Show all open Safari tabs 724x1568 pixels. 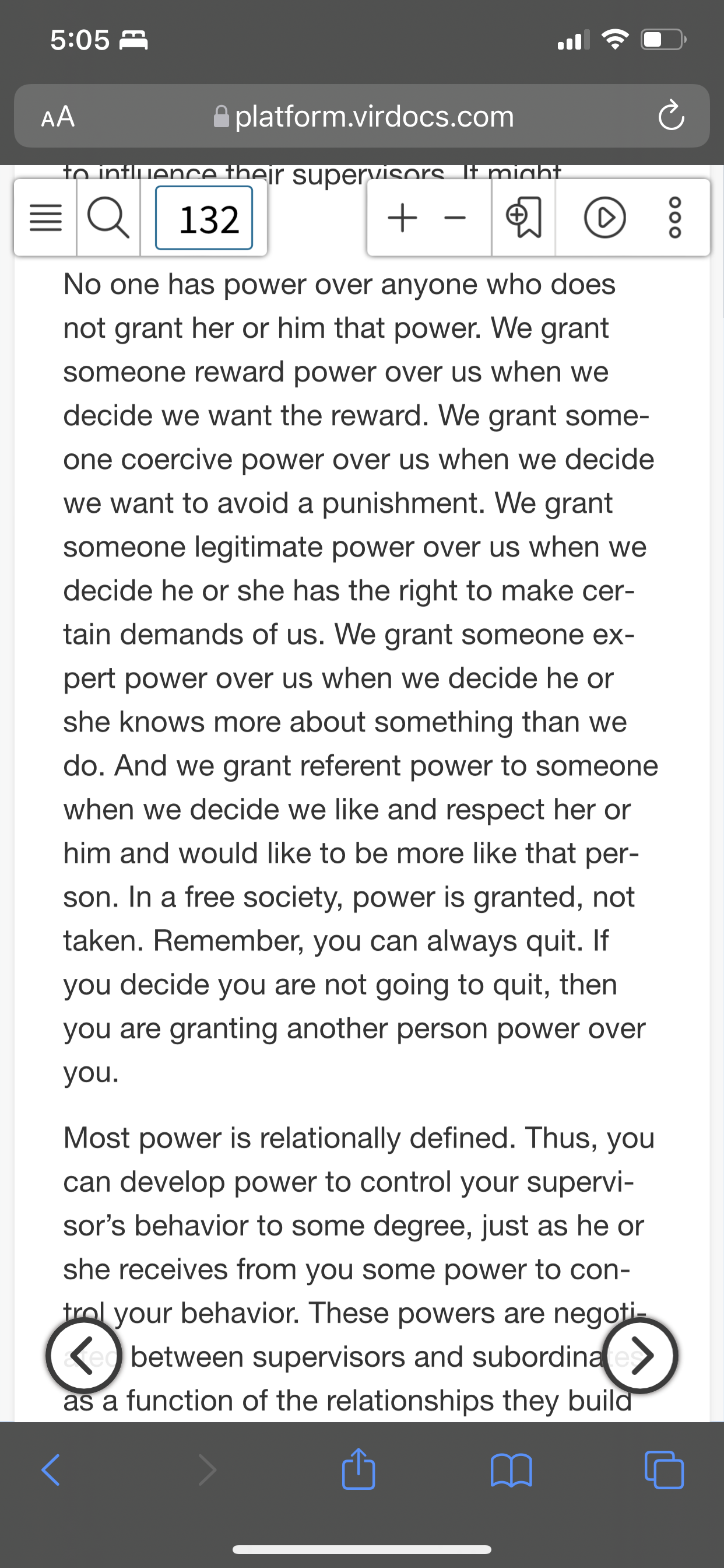pyautogui.click(x=664, y=1470)
